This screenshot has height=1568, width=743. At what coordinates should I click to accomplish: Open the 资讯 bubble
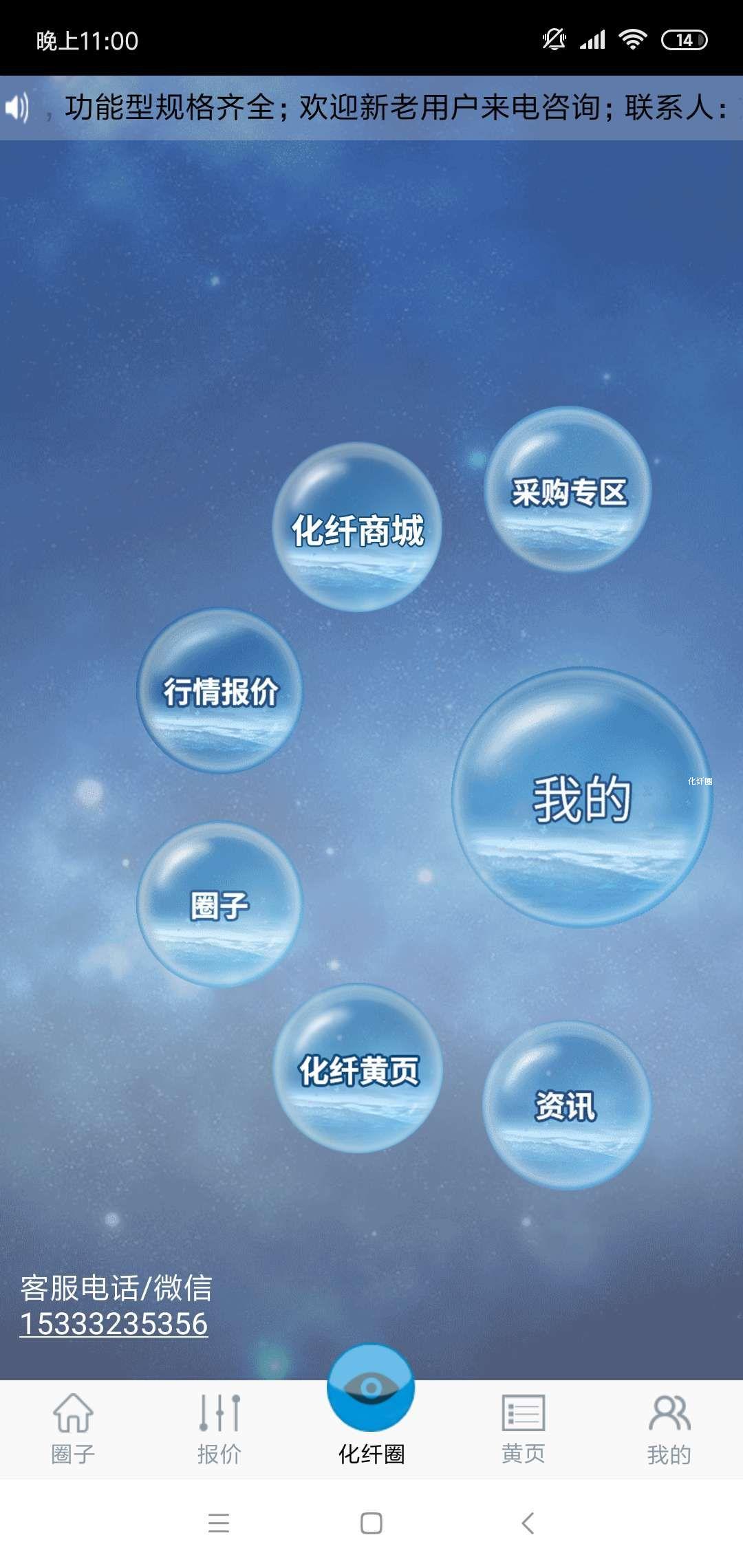[566, 1105]
